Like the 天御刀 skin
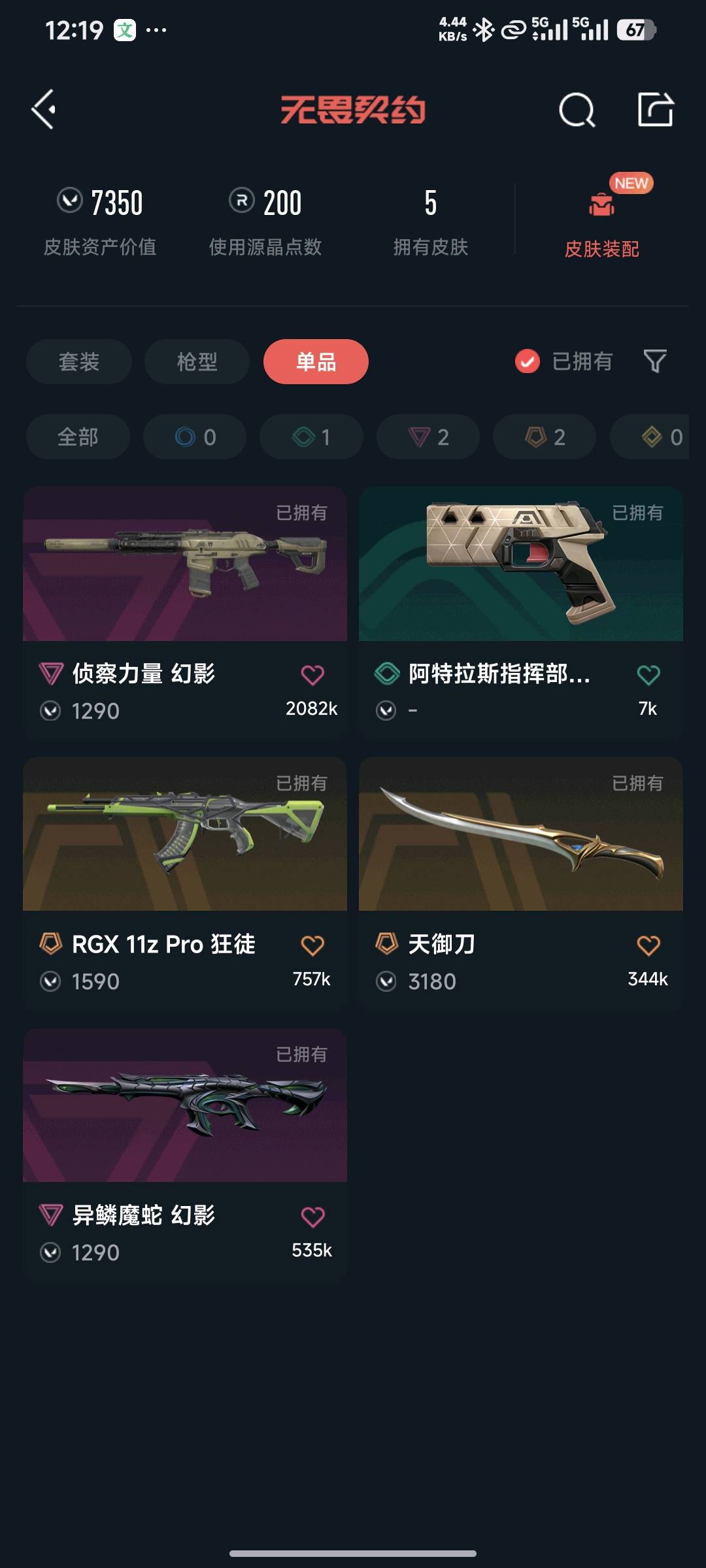 (x=648, y=945)
